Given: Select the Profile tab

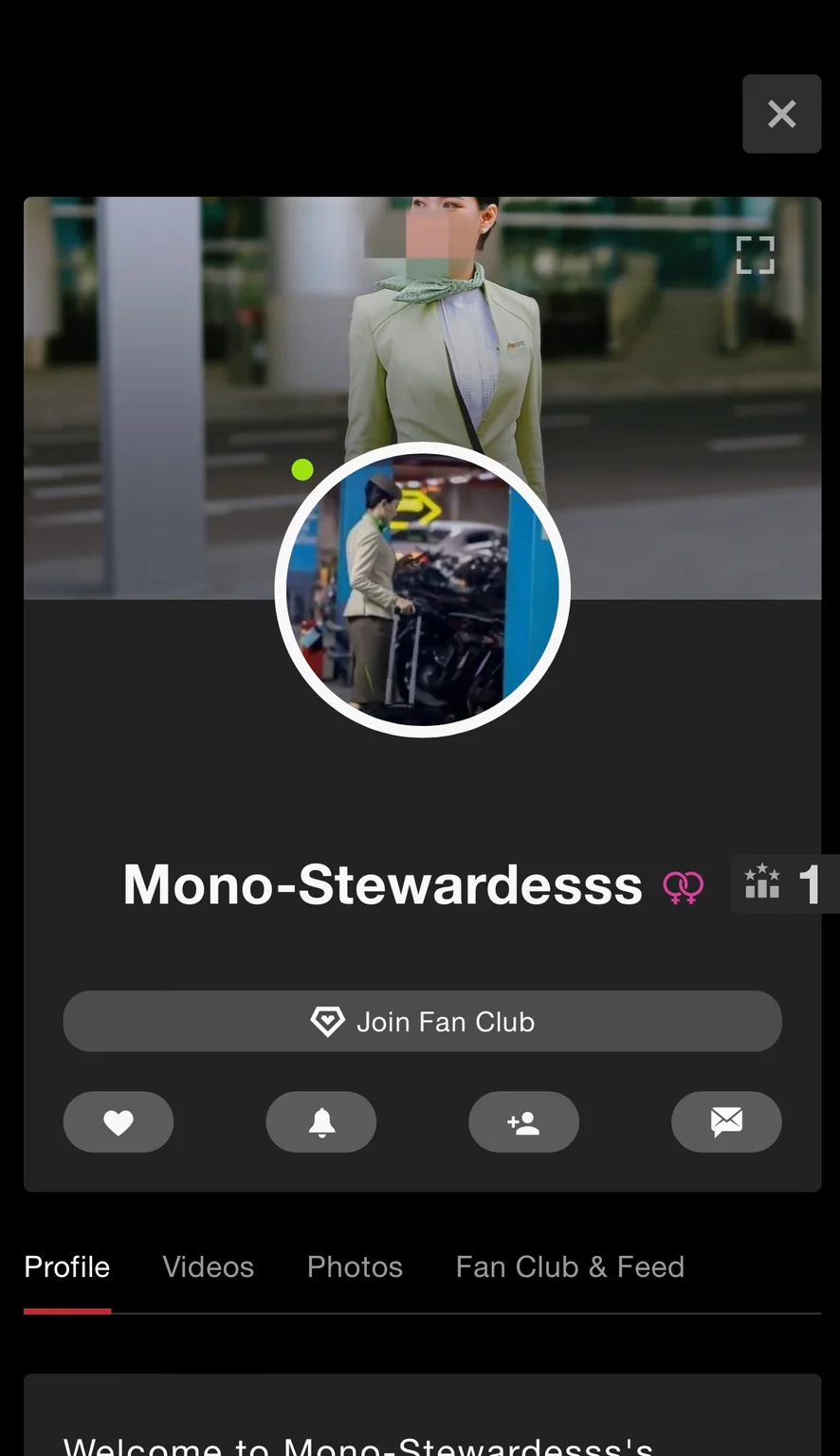Looking at the screenshot, I should (x=67, y=1266).
